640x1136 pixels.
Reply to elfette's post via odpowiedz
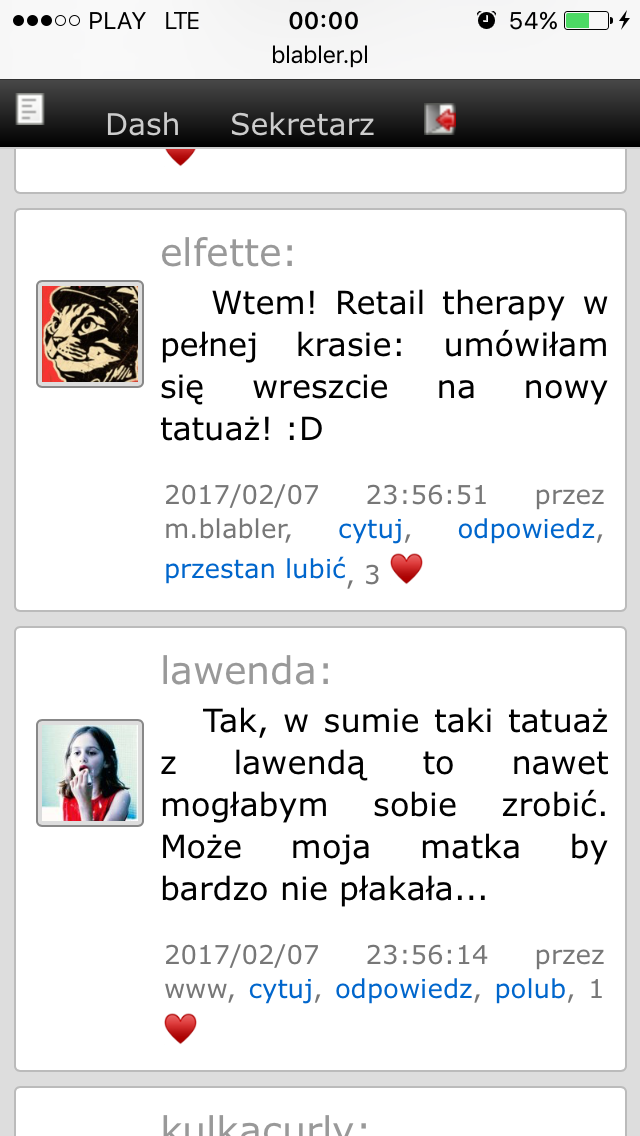526,530
